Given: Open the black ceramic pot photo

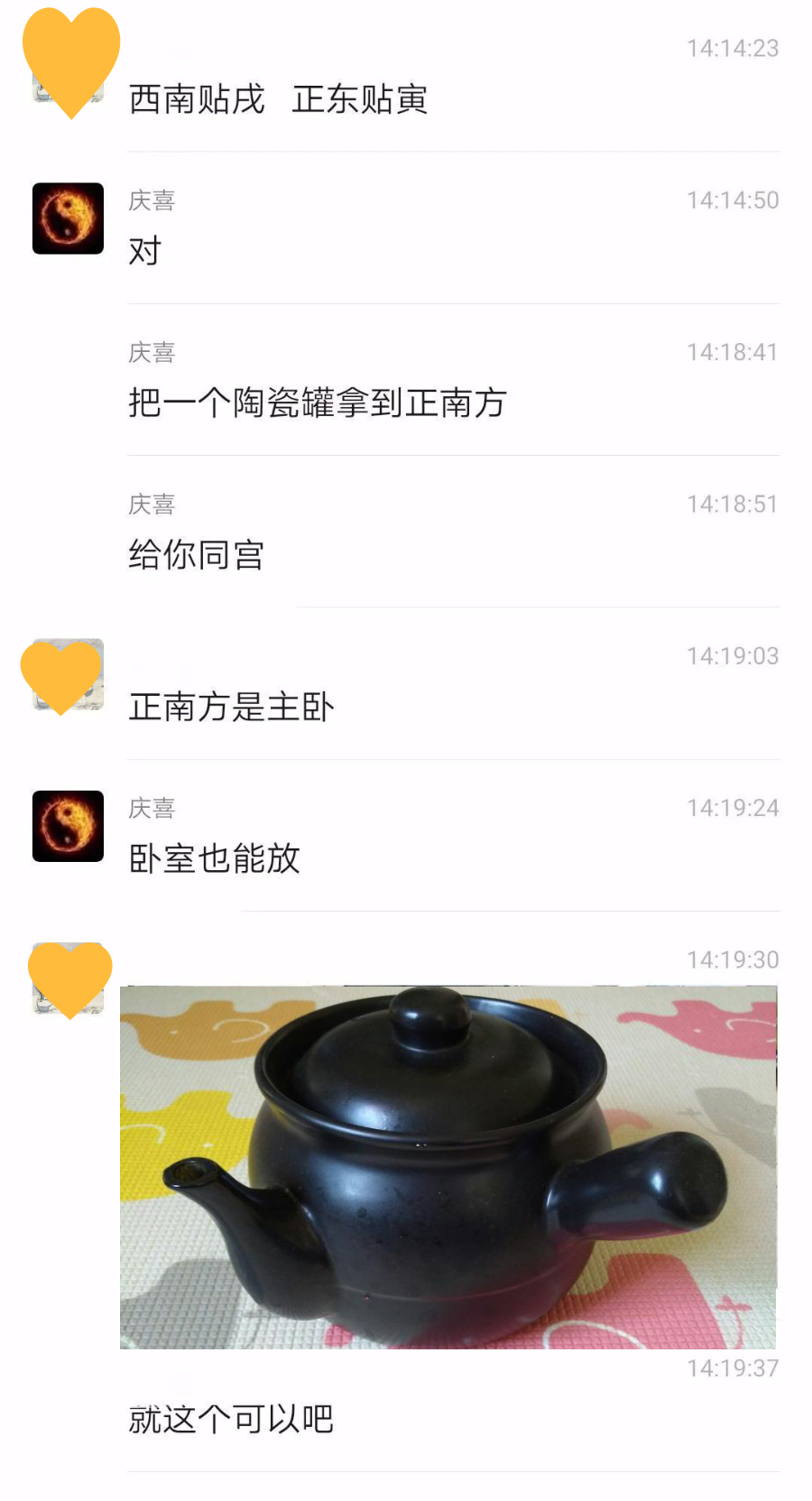Looking at the screenshot, I should [x=448, y=1166].
